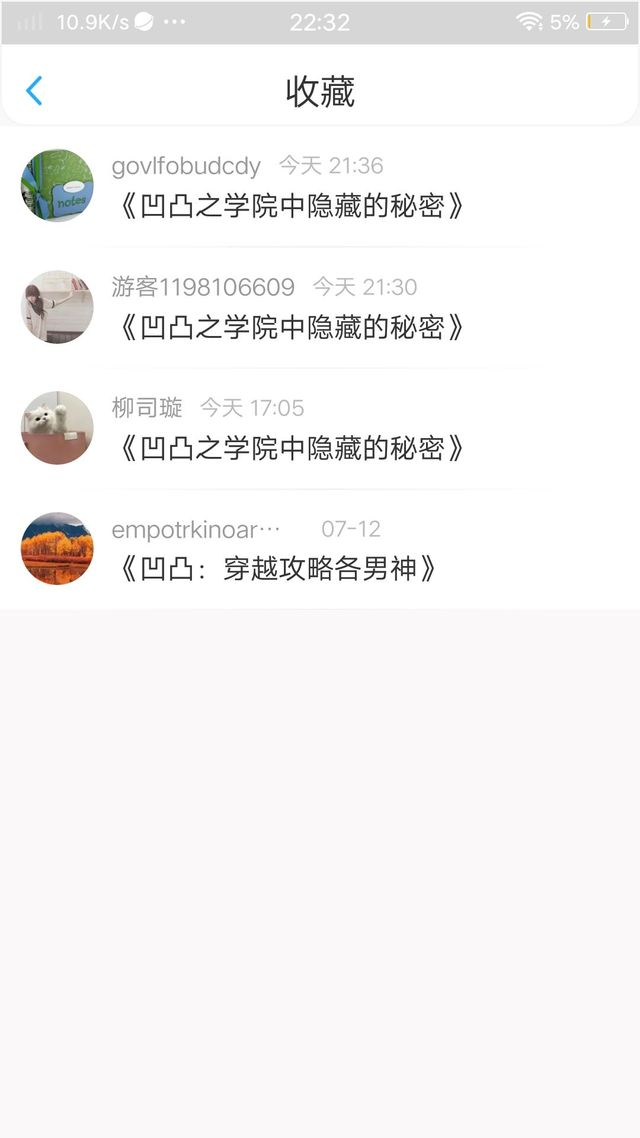The image size is (640, 1138).
Task: Go back from the 收藏 page
Action: (x=34, y=91)
